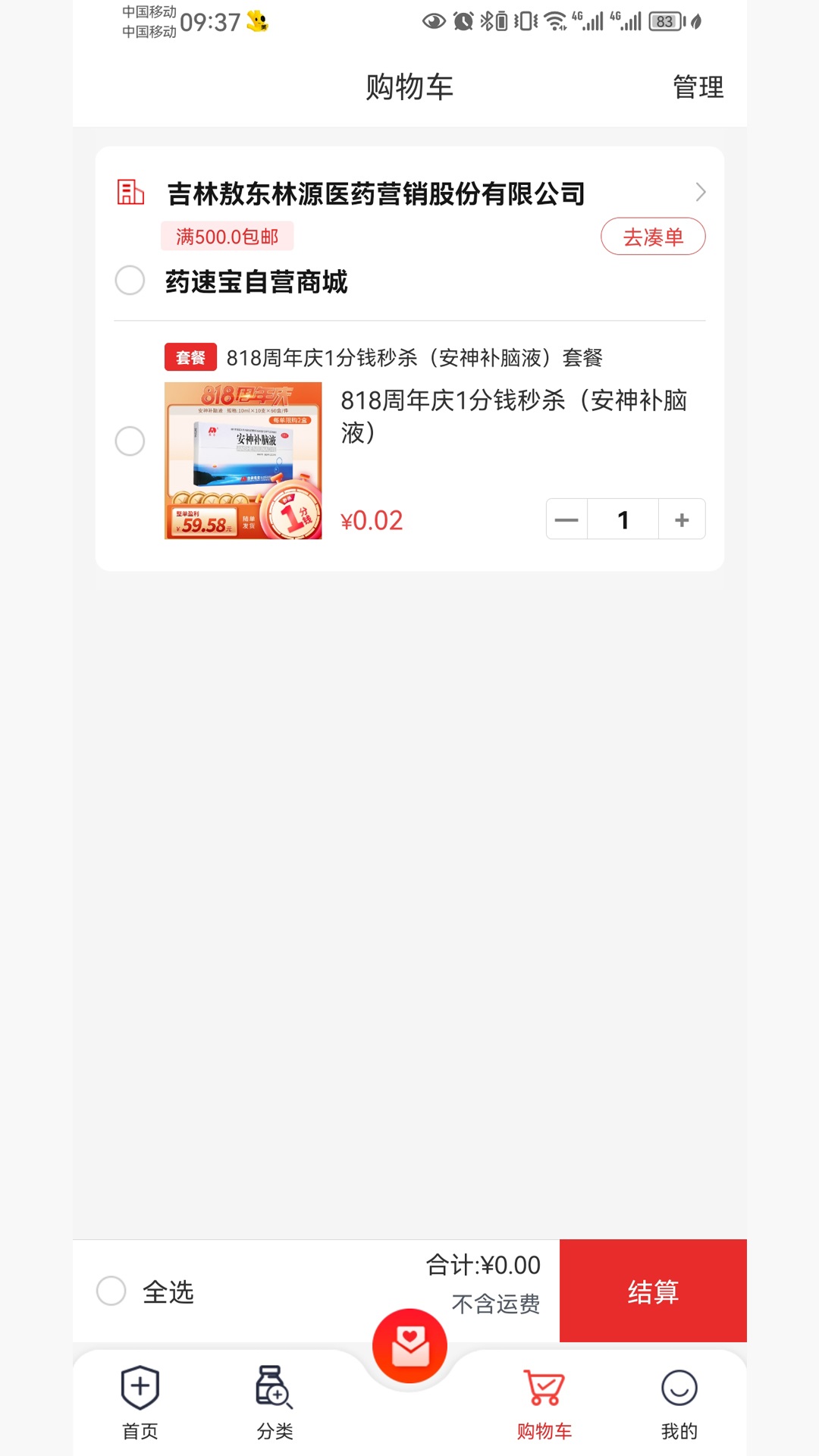
Task: Increase quantity with the plus stepper
Action: (x=680, y=519)
